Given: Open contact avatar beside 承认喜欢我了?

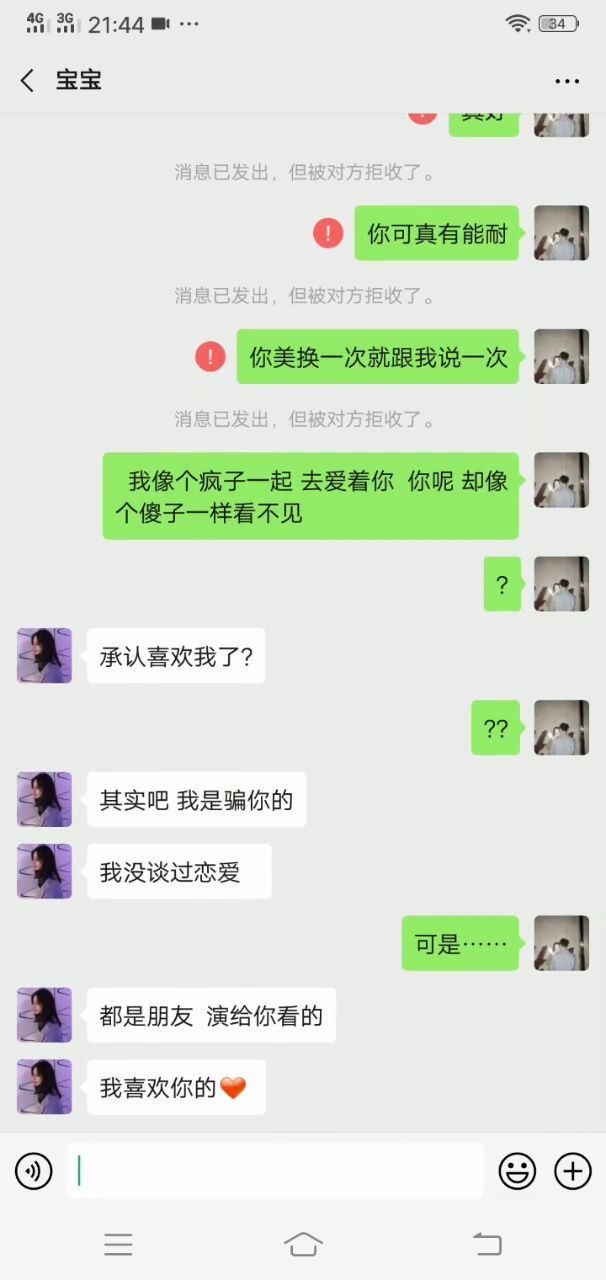Looking at the screenshot, I should pos(44,656).
